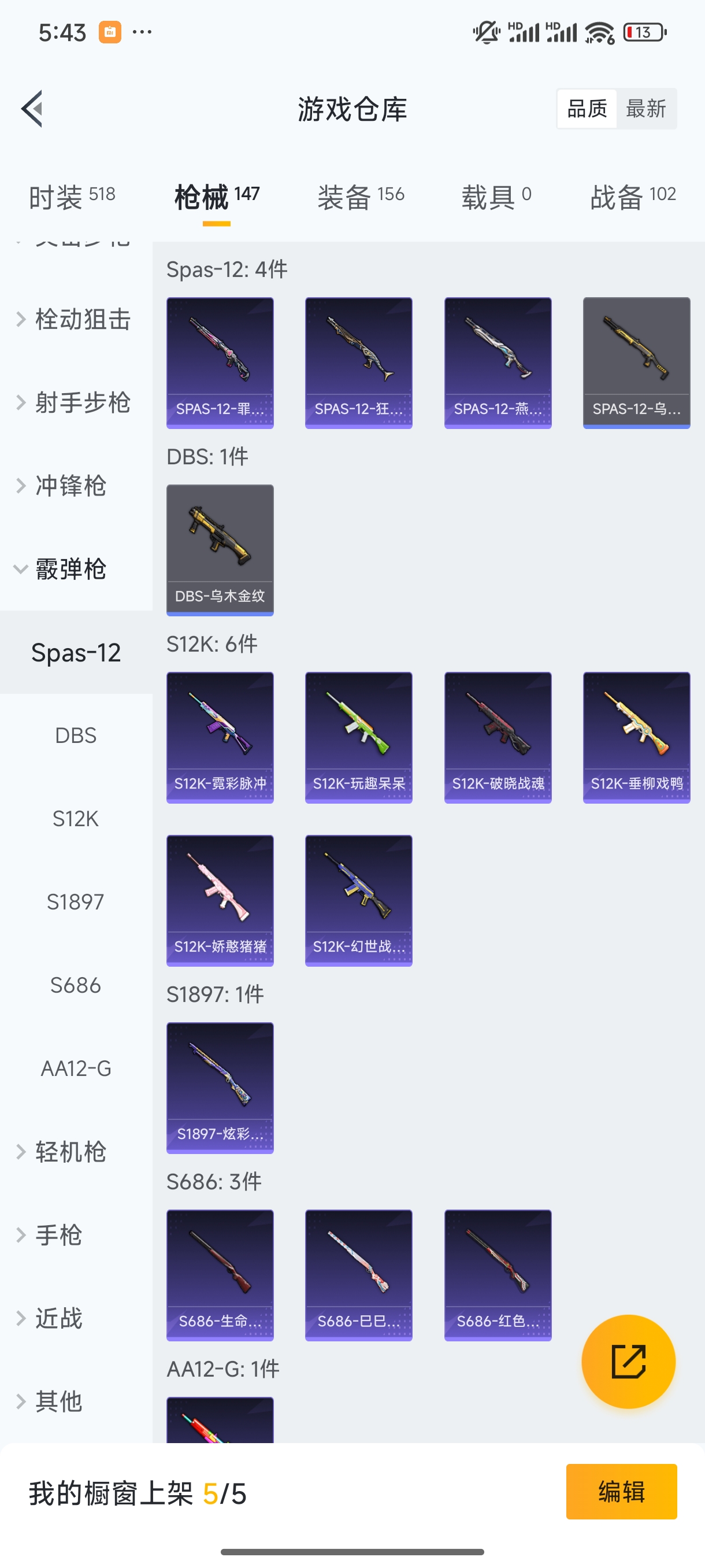This screenshot has width=705, height=1568.
Task: Open the 载具 tab
Action: 496,197
